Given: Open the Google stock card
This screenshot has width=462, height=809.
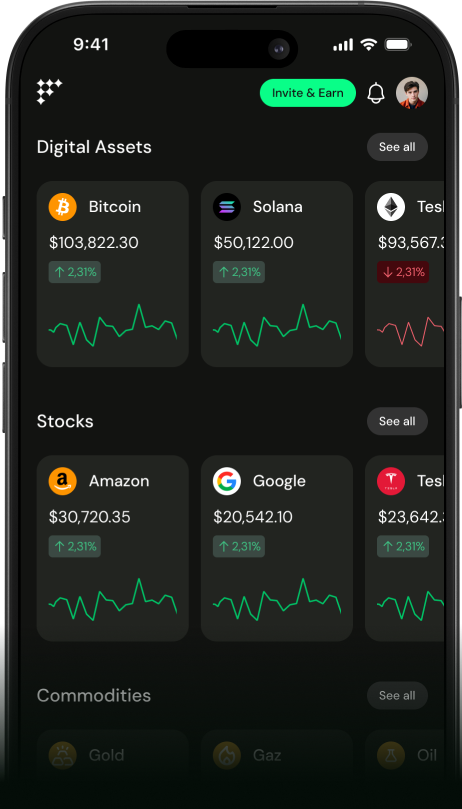Looking at the screenshot, I should click(x=277, y=548).
